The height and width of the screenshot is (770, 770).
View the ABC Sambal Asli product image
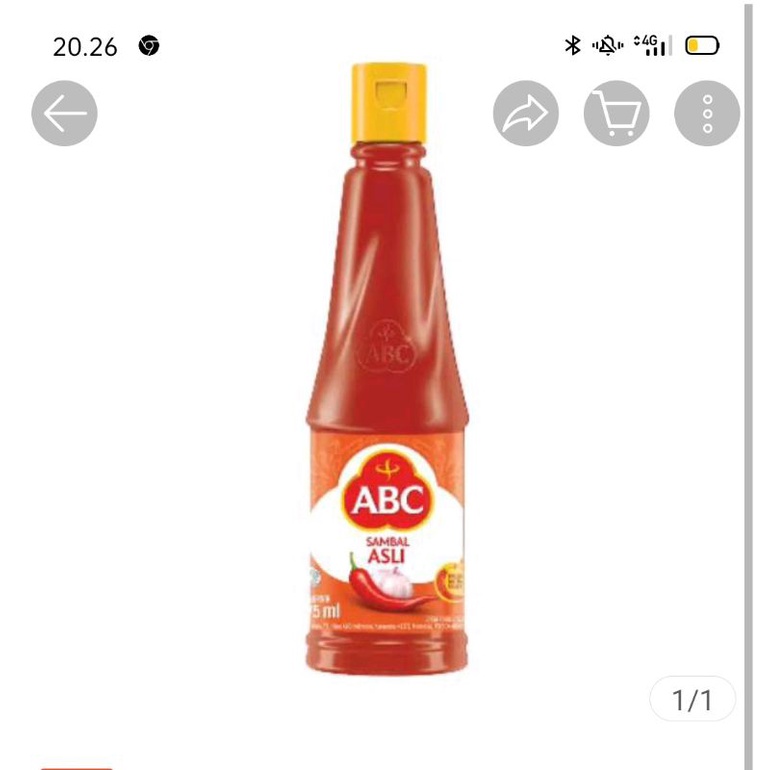(x=388, y=400)
